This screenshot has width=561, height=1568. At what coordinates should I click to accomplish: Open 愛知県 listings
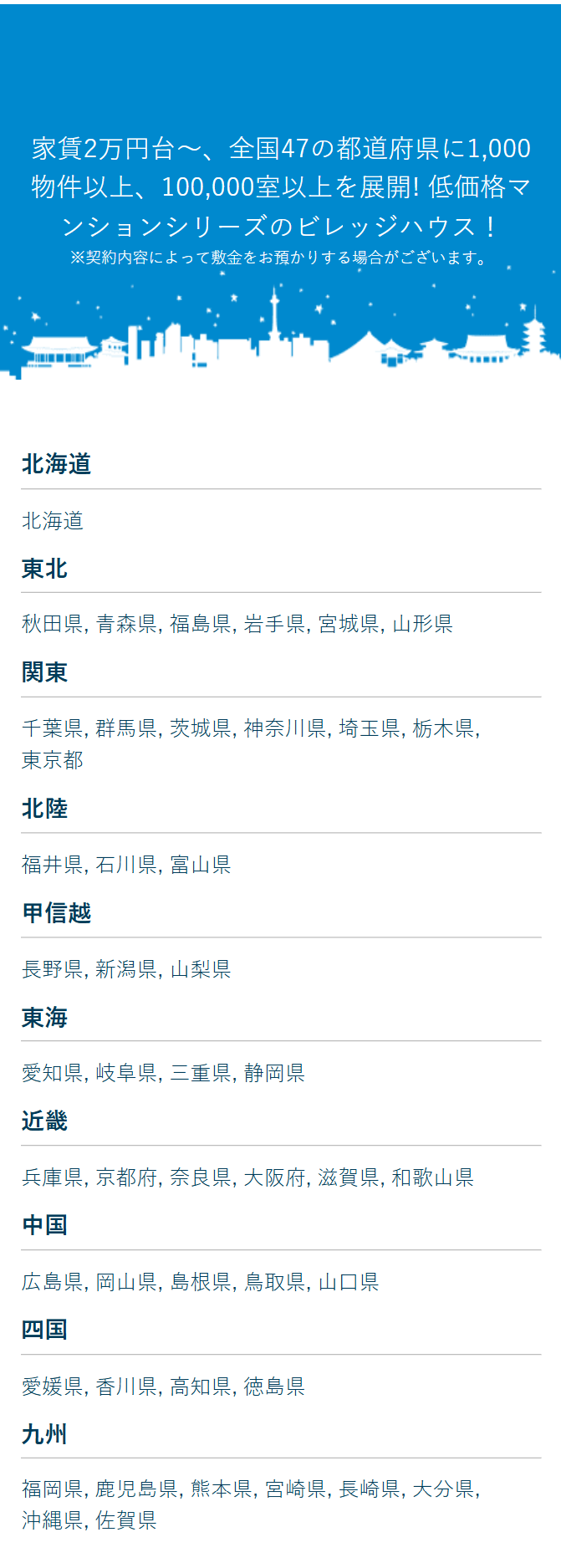52,1073
